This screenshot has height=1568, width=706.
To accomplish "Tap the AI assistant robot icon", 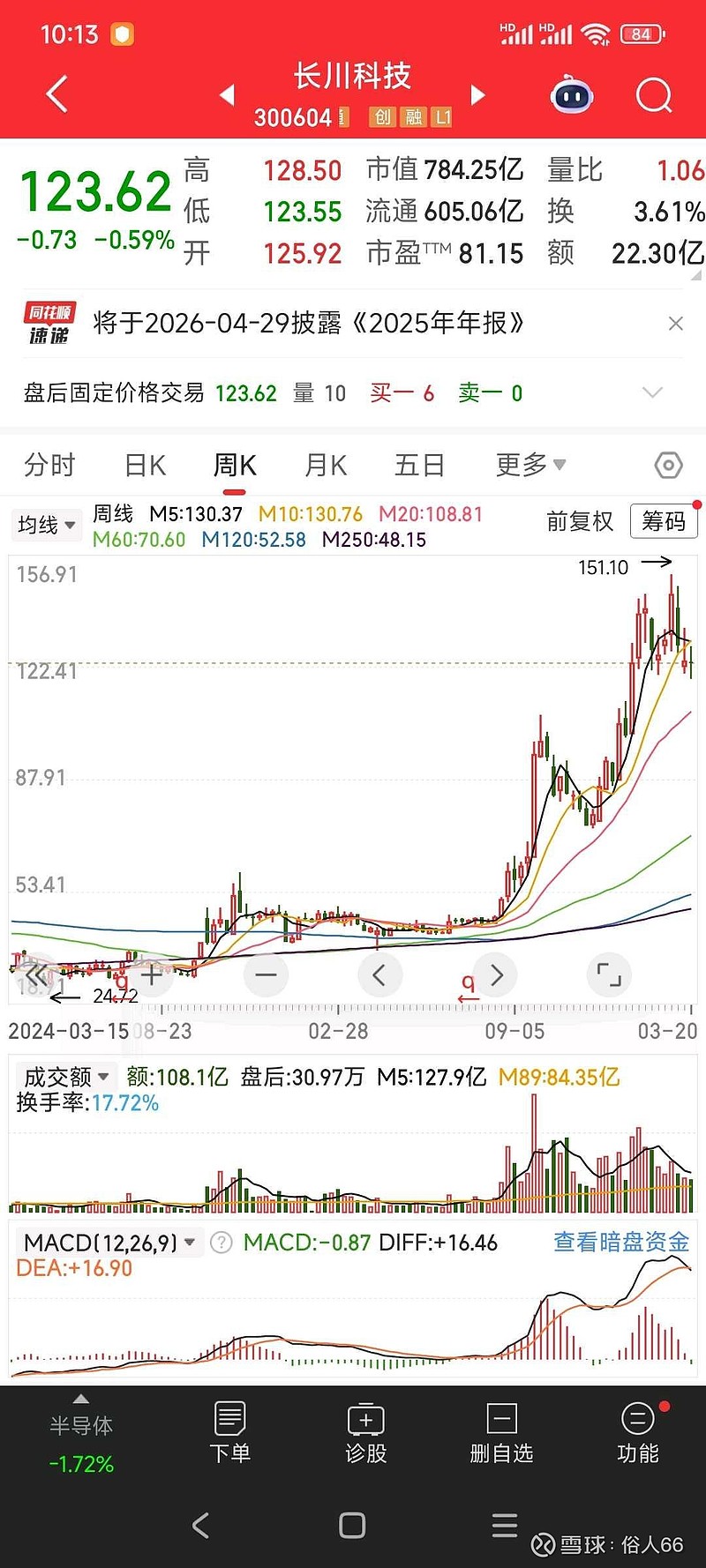I will [570, 94].
